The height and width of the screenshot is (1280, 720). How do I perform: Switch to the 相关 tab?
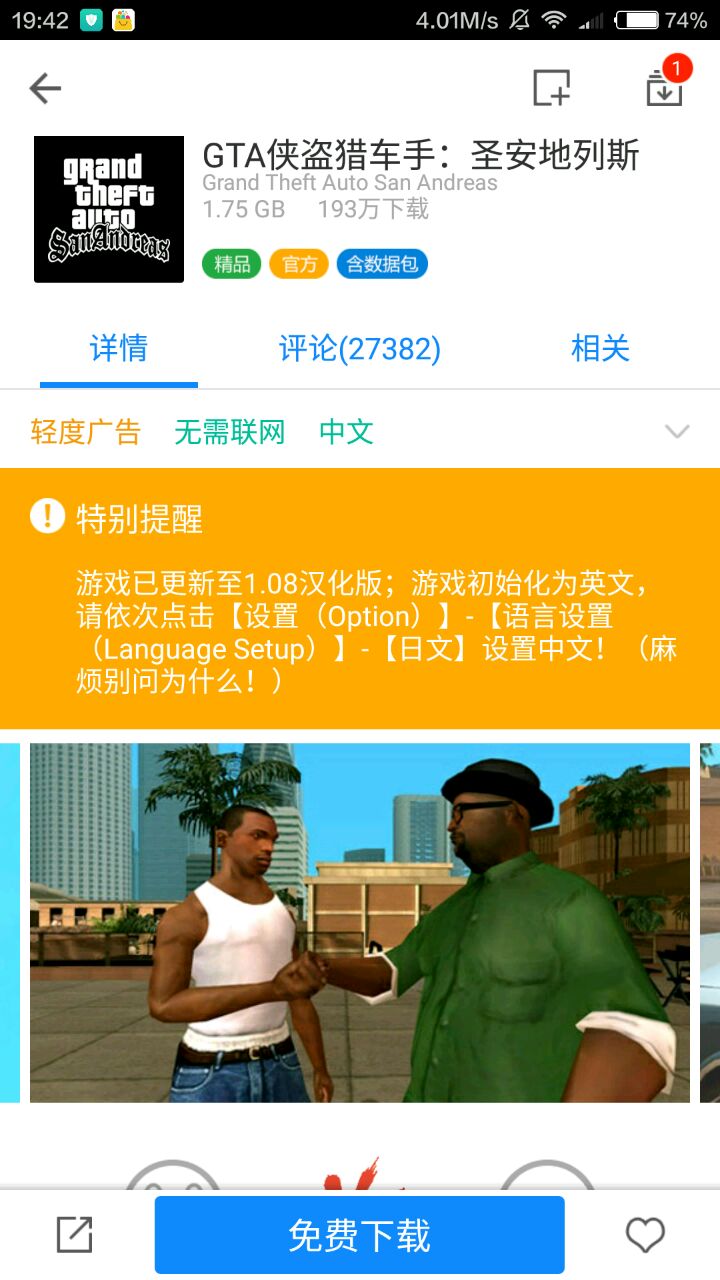tap(600, 348)
